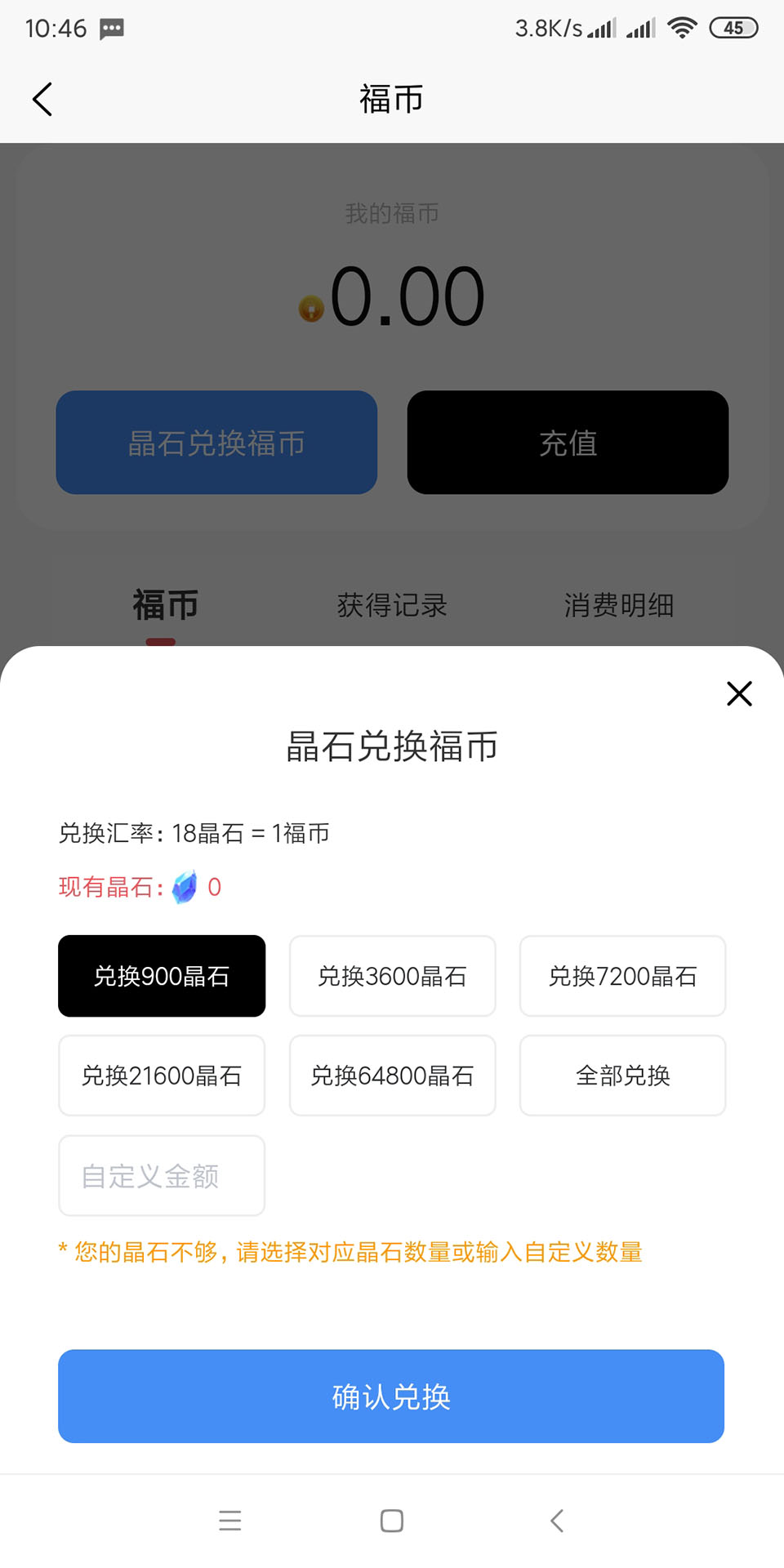Tap the recent apps key in navigation bar

point(230,1521)
